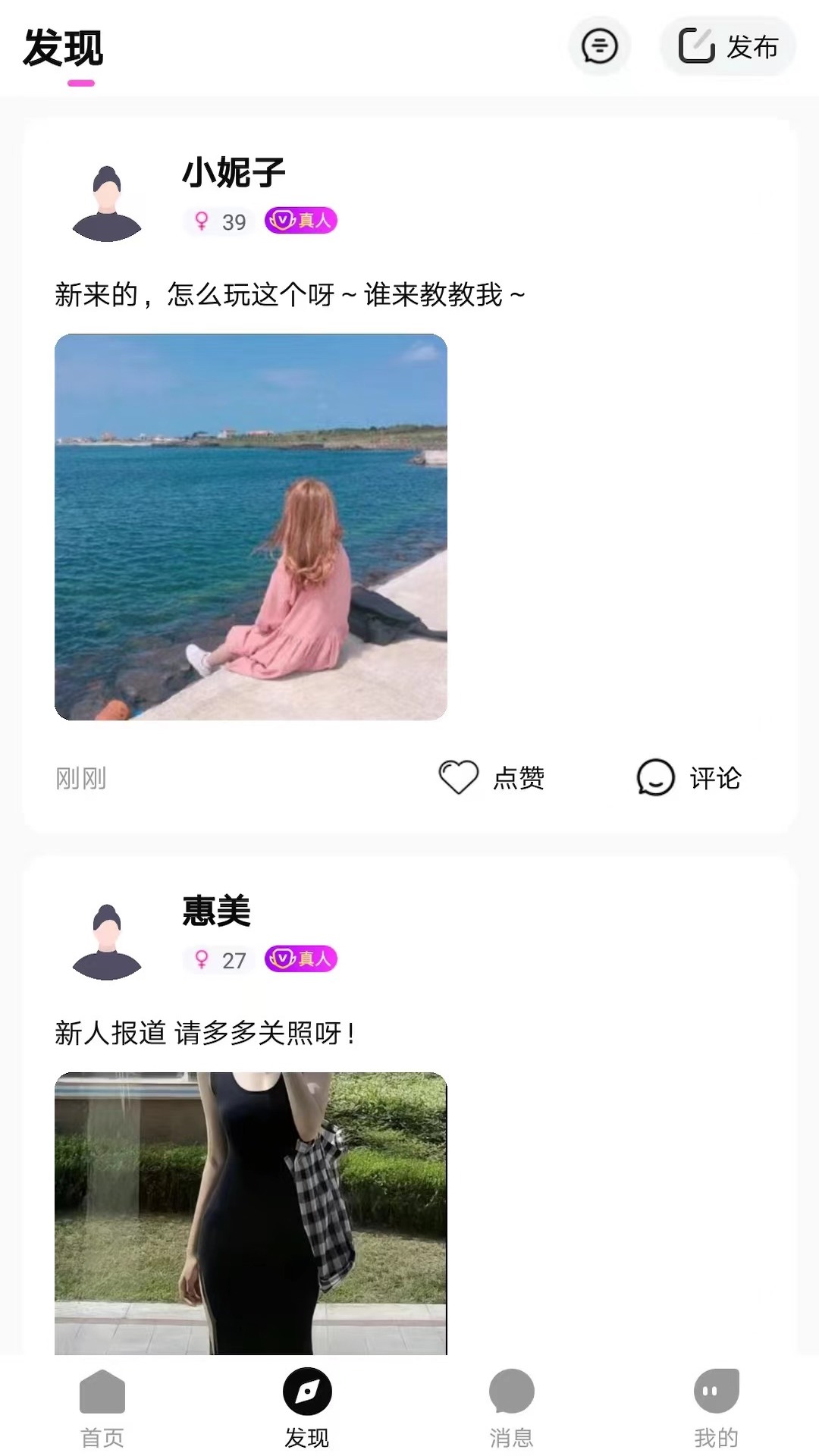The width and height of the screenshot is (819, 1456).
Task: Open the 我的 tab
Action: pos(717,1408)
